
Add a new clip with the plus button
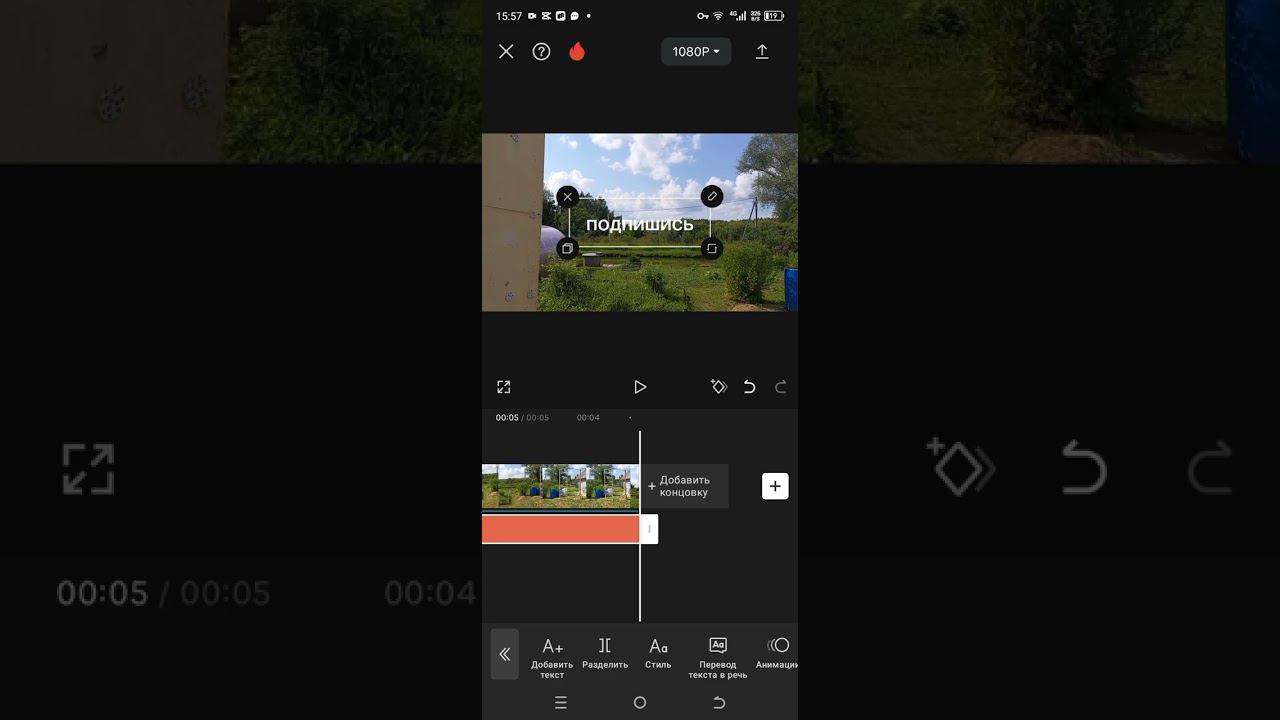point(775,486)
